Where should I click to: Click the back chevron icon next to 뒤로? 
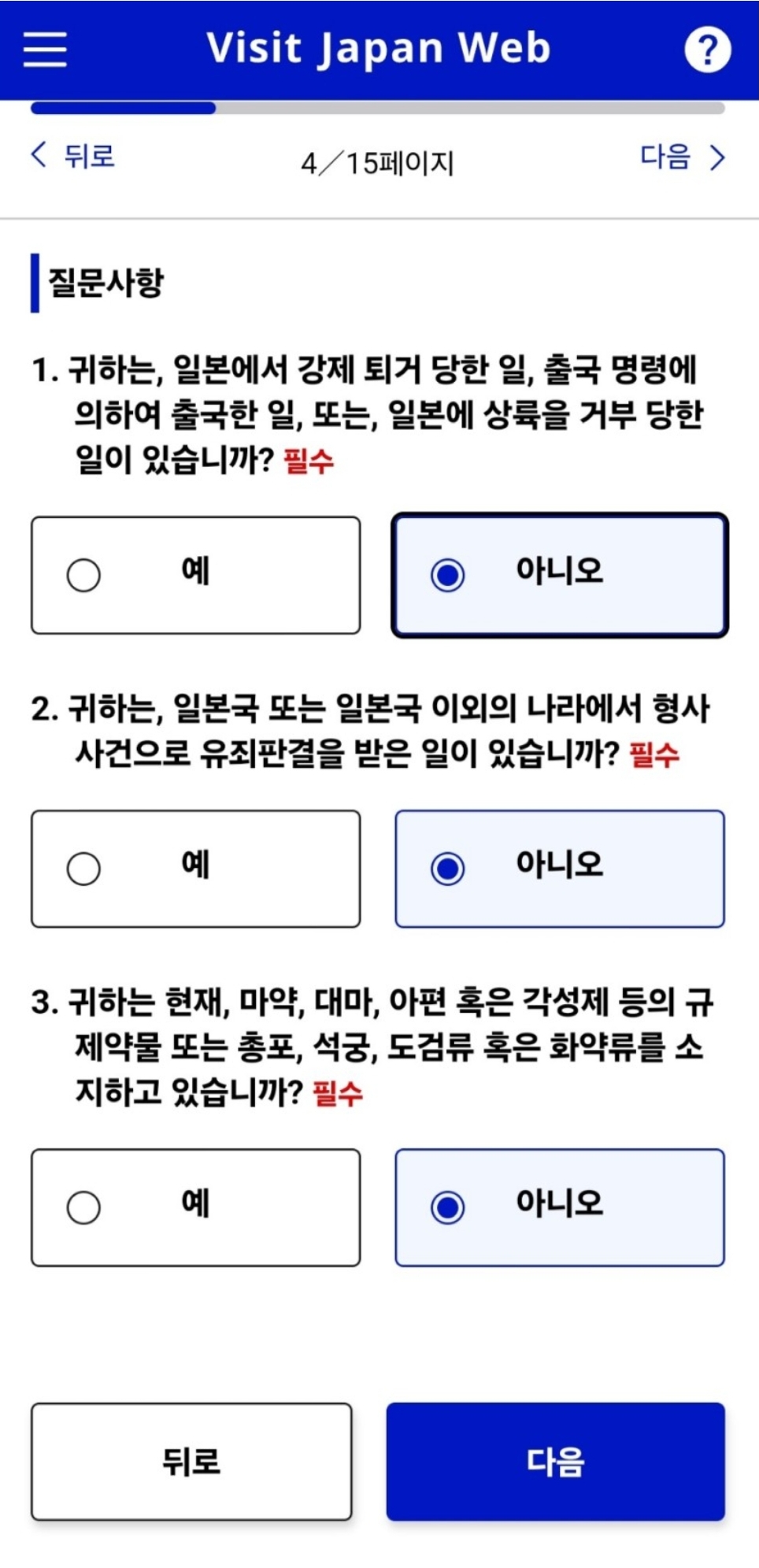37,157
